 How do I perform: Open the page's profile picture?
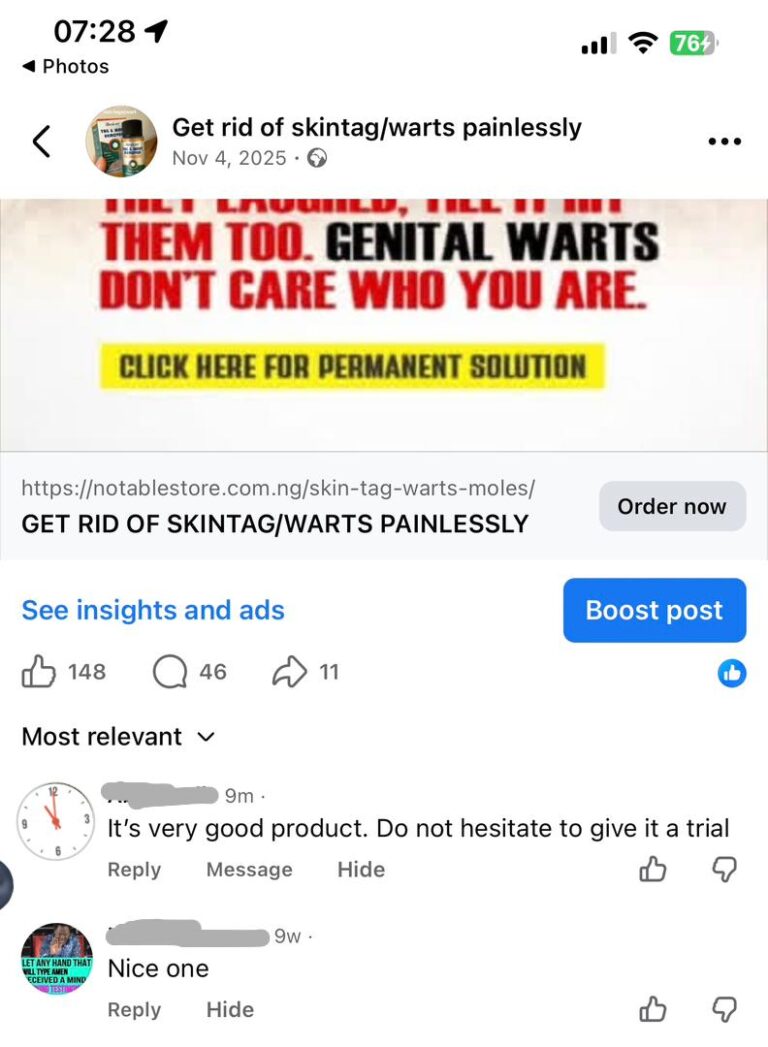pos(121,142)
